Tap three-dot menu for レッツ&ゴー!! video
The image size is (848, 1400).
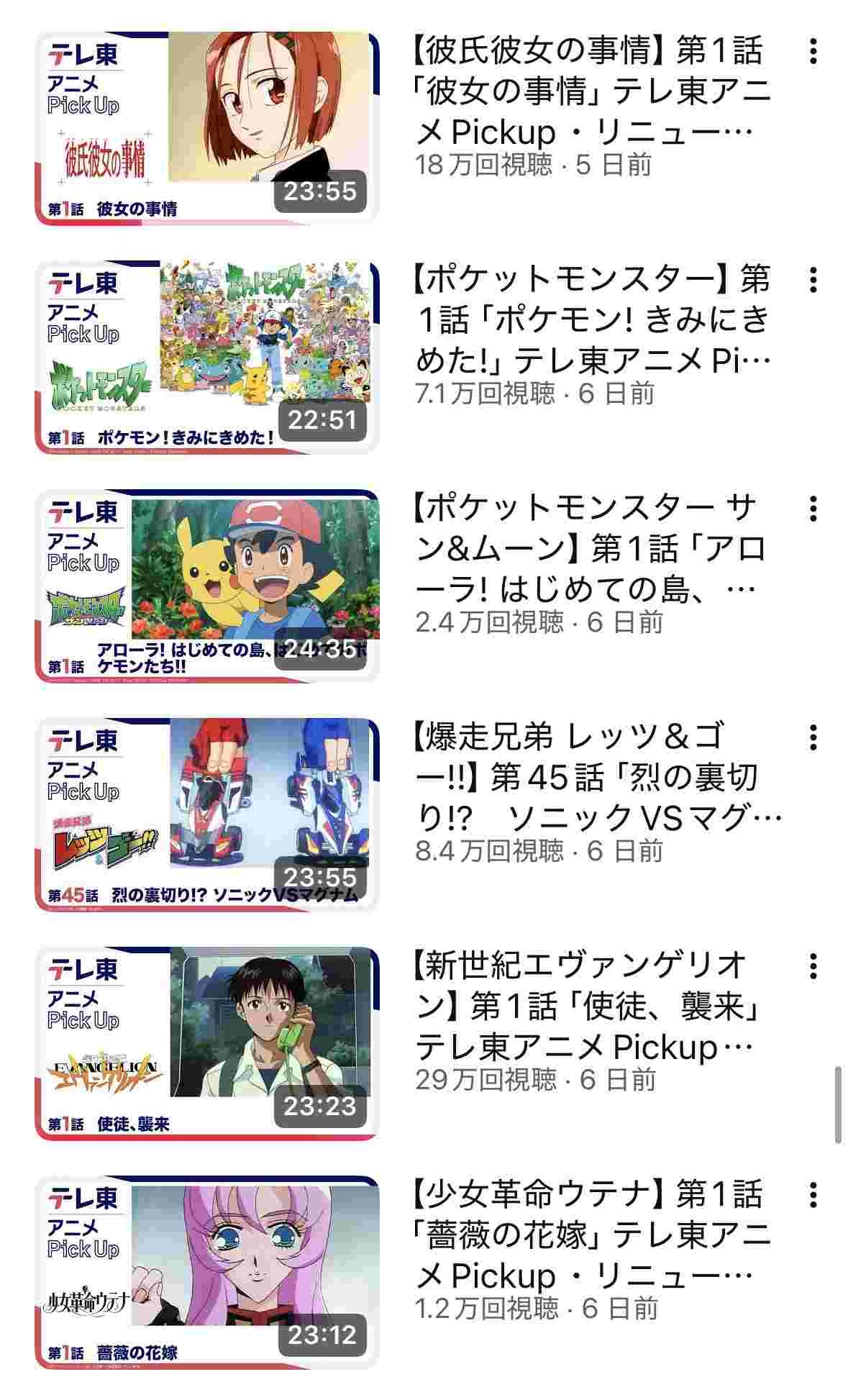[813, 737]
